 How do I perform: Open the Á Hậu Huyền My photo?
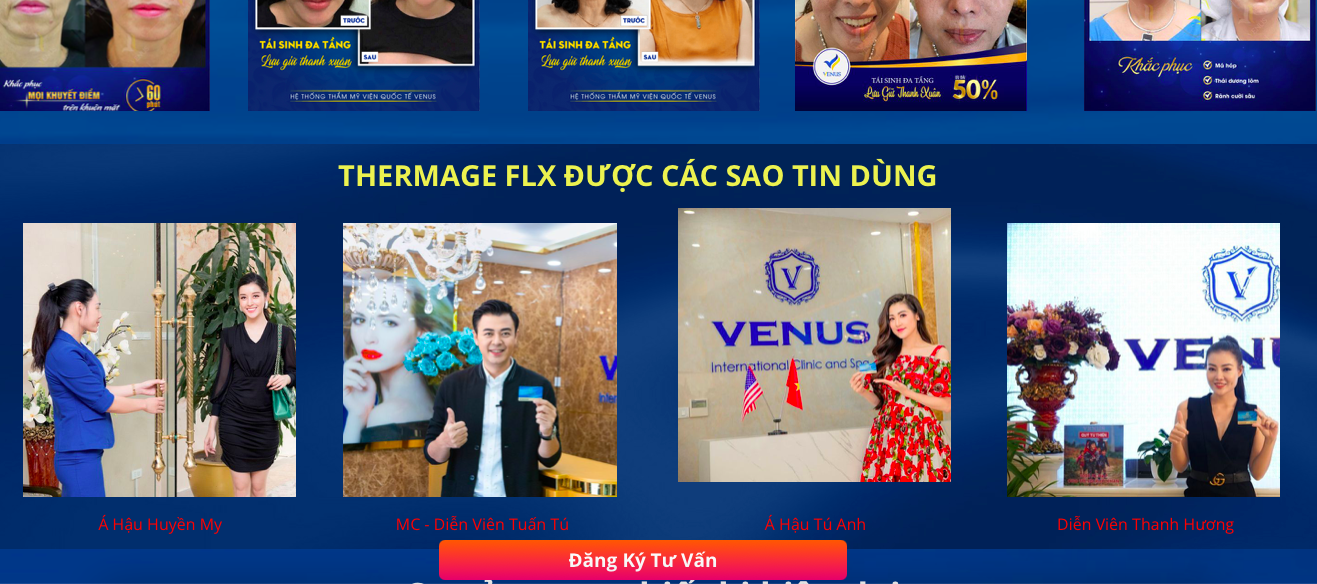[159, 360]
